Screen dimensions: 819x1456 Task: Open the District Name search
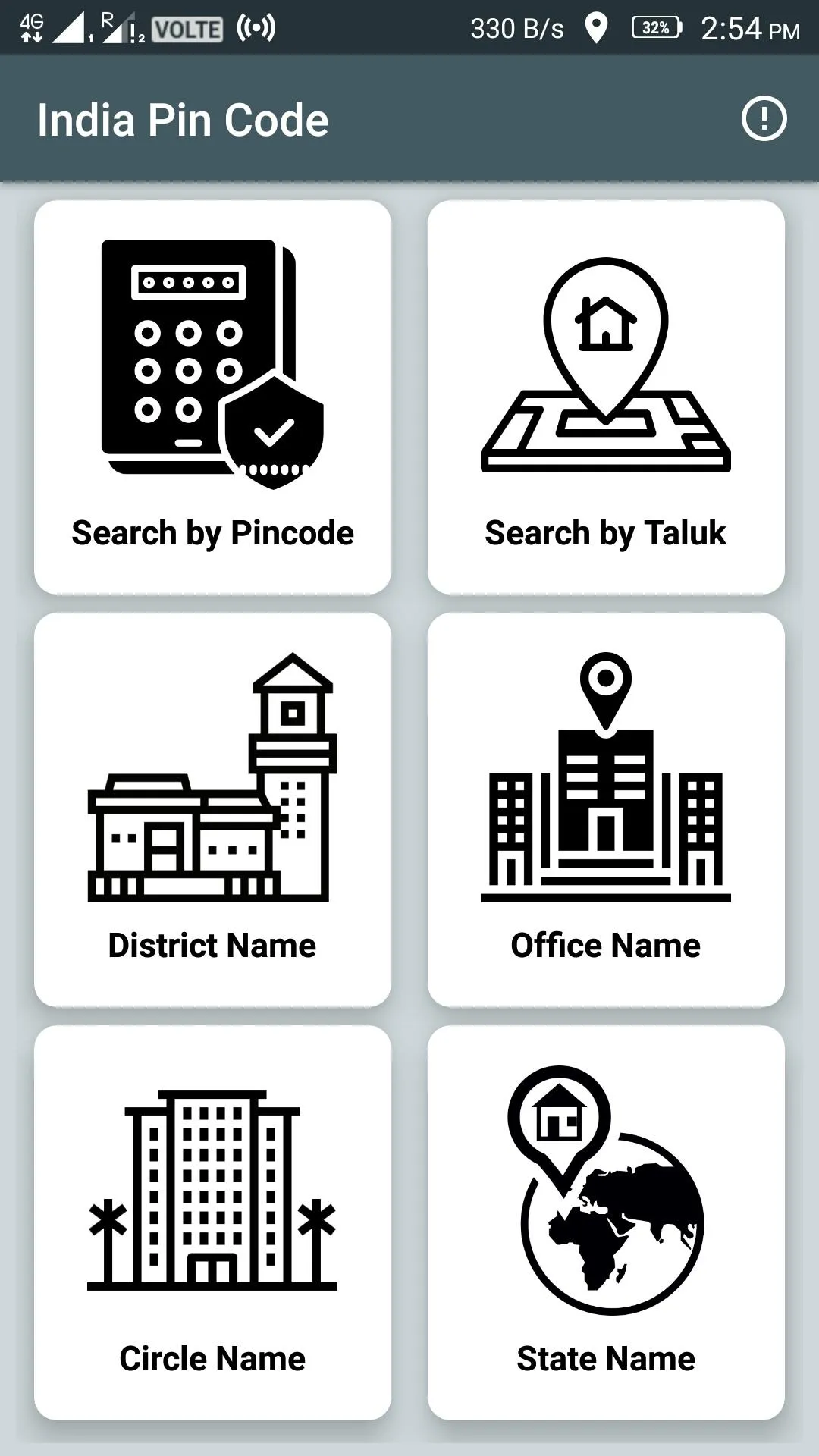tap(212, 810)
